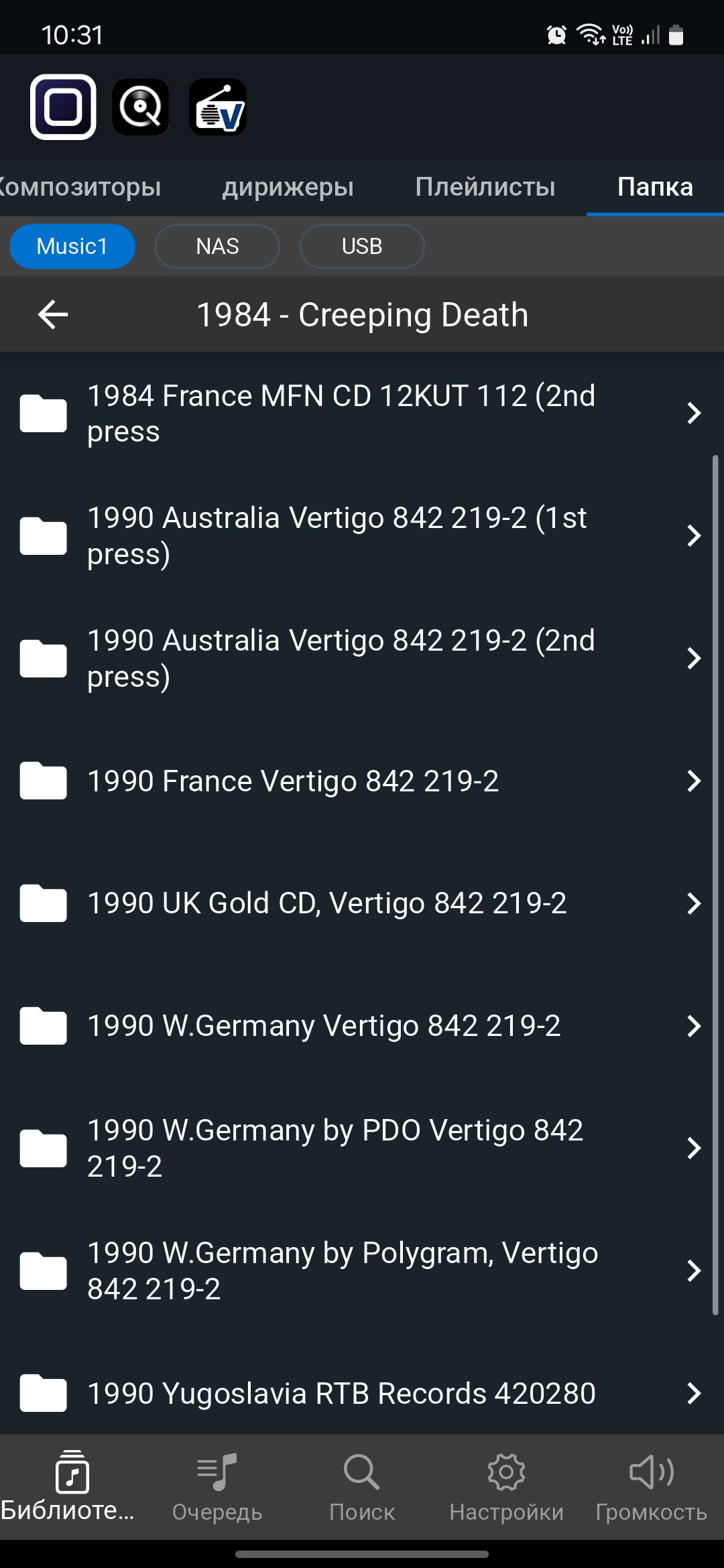Open 1990 France Vertigo 842 219-2 folder
The height and width of the screenshot is (1568, 724).
(362, 781)
